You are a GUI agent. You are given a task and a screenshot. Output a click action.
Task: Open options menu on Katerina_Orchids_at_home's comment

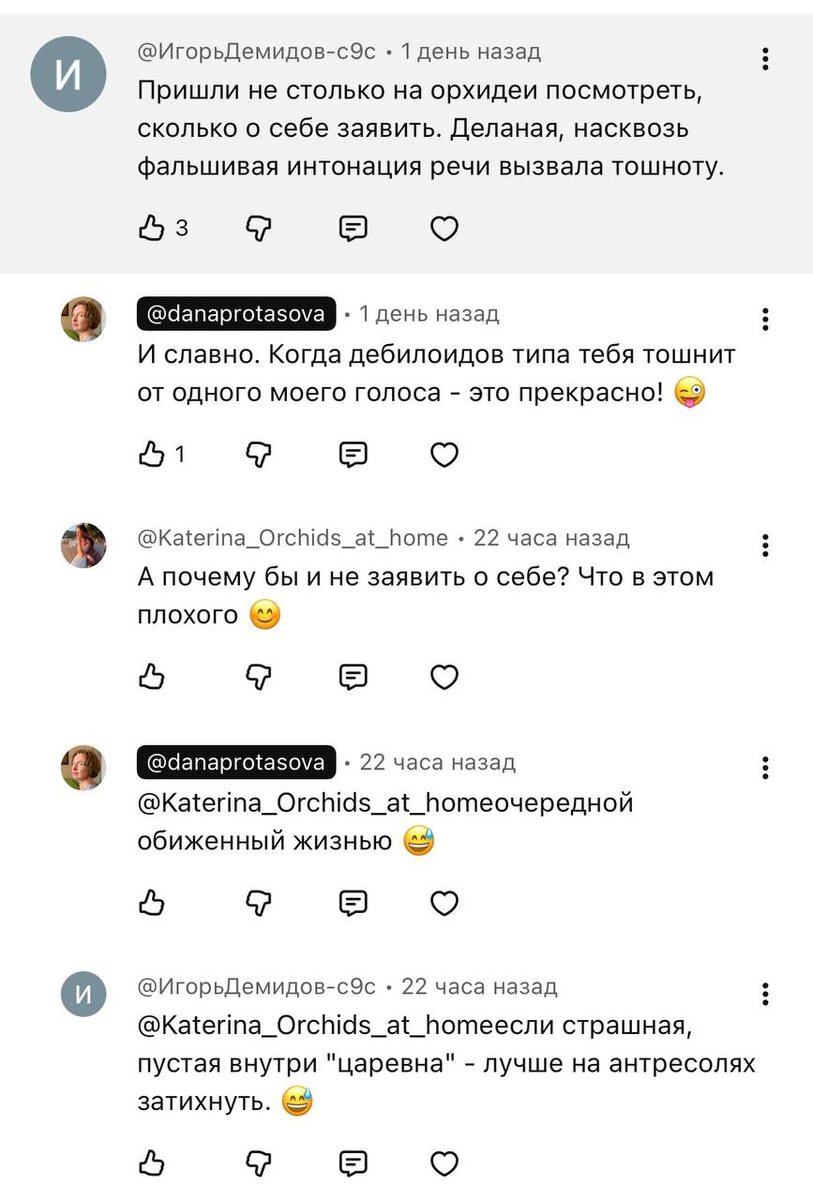tap(765, 545)
